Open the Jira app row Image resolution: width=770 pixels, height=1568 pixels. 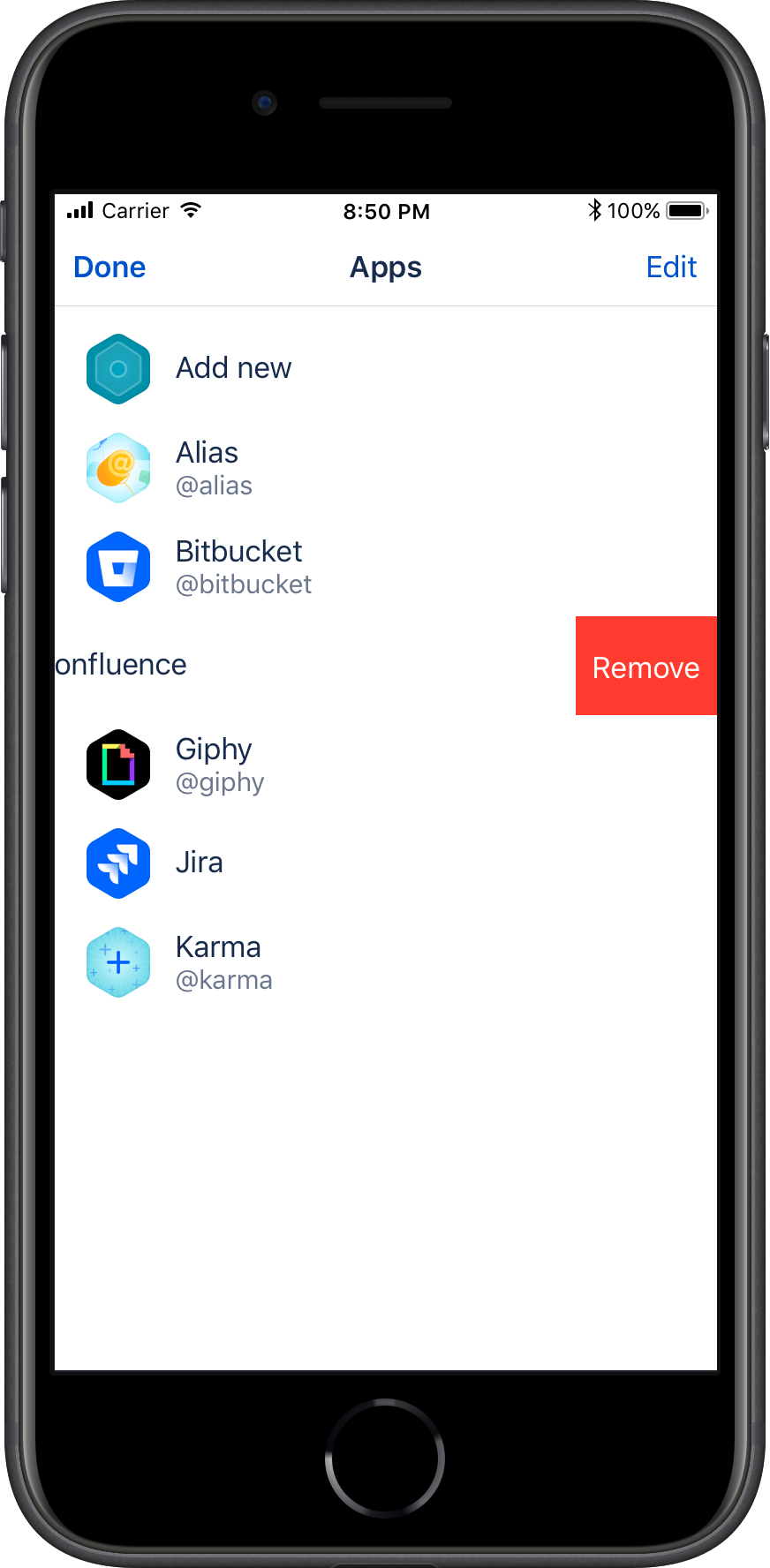pos(200,863)
